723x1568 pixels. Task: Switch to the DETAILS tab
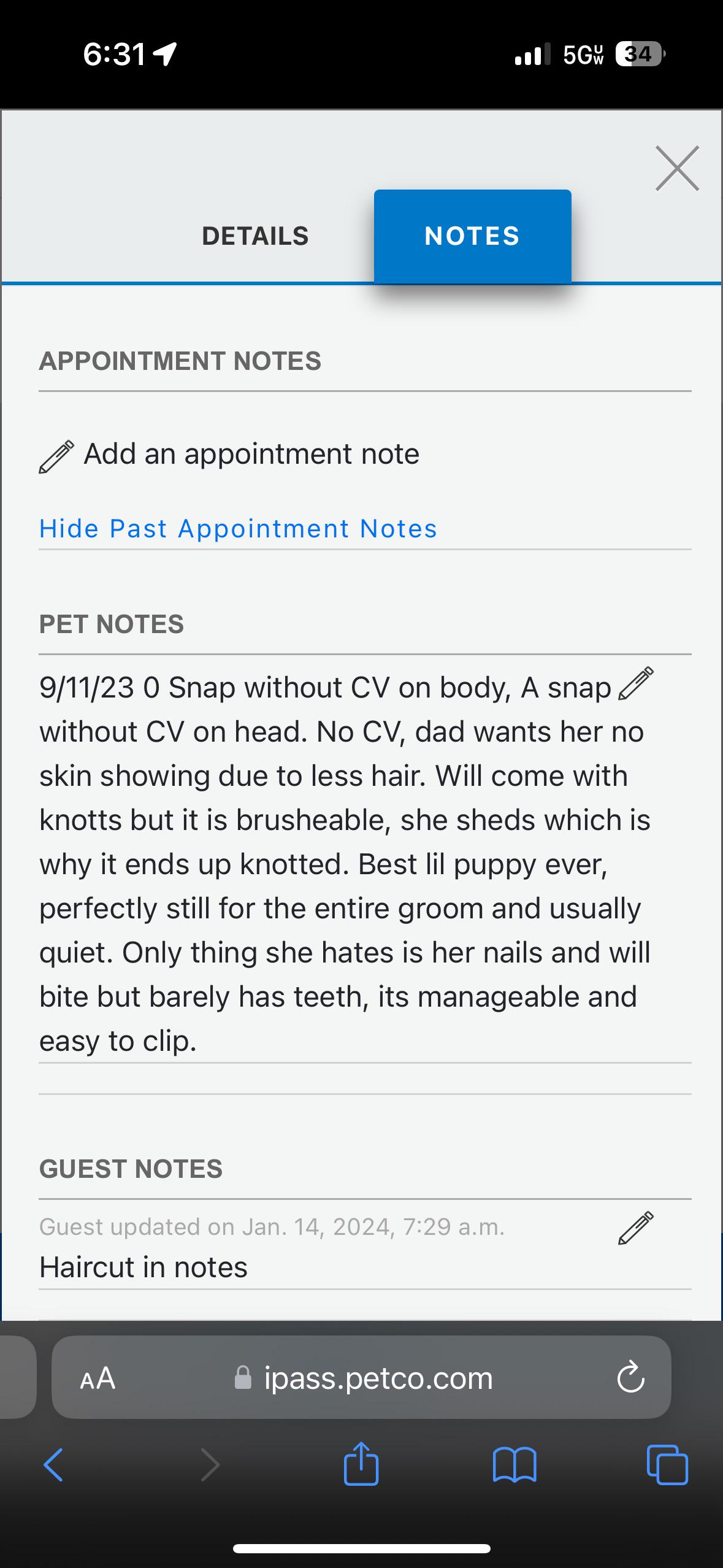click(x=255, y=236)
